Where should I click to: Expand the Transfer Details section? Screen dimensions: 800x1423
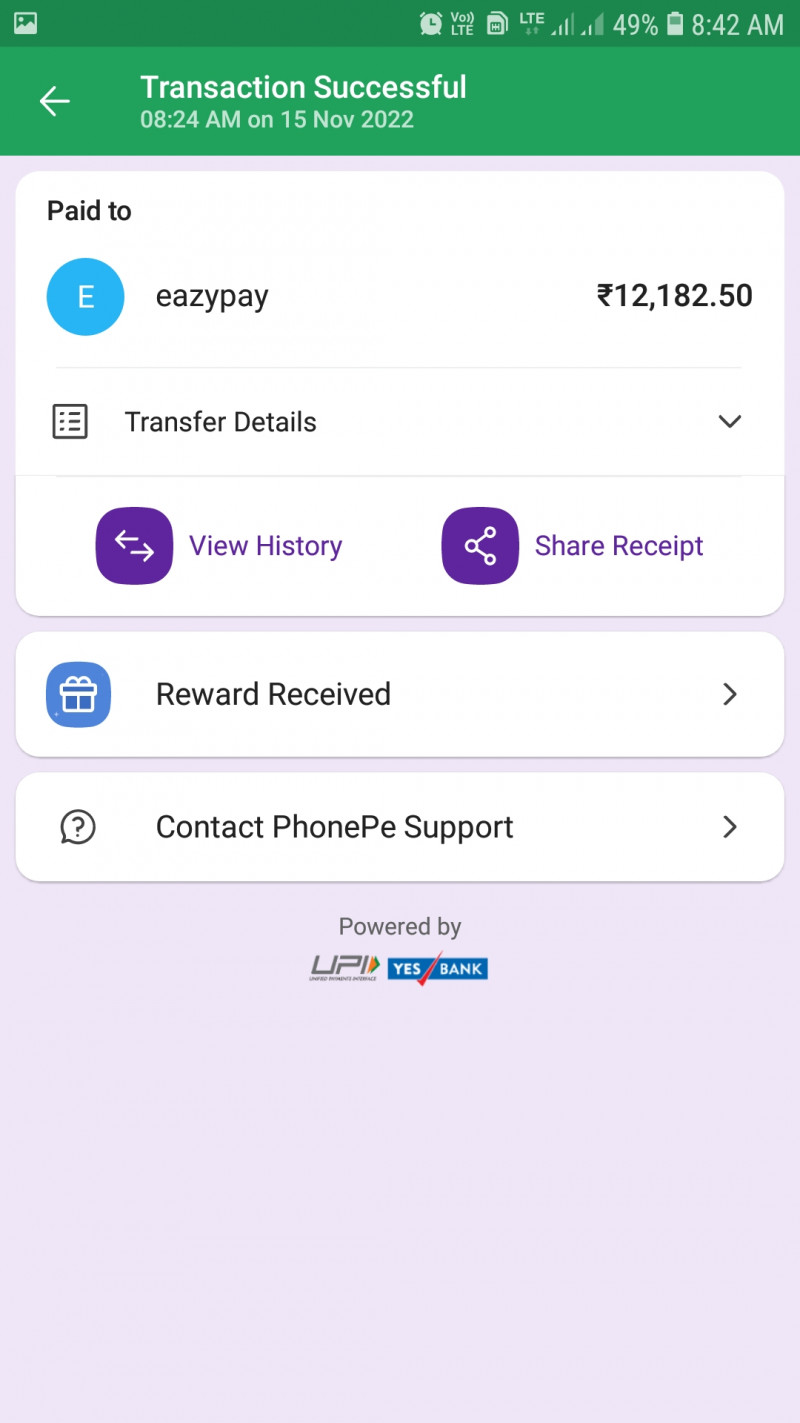(x=398, y=422)
